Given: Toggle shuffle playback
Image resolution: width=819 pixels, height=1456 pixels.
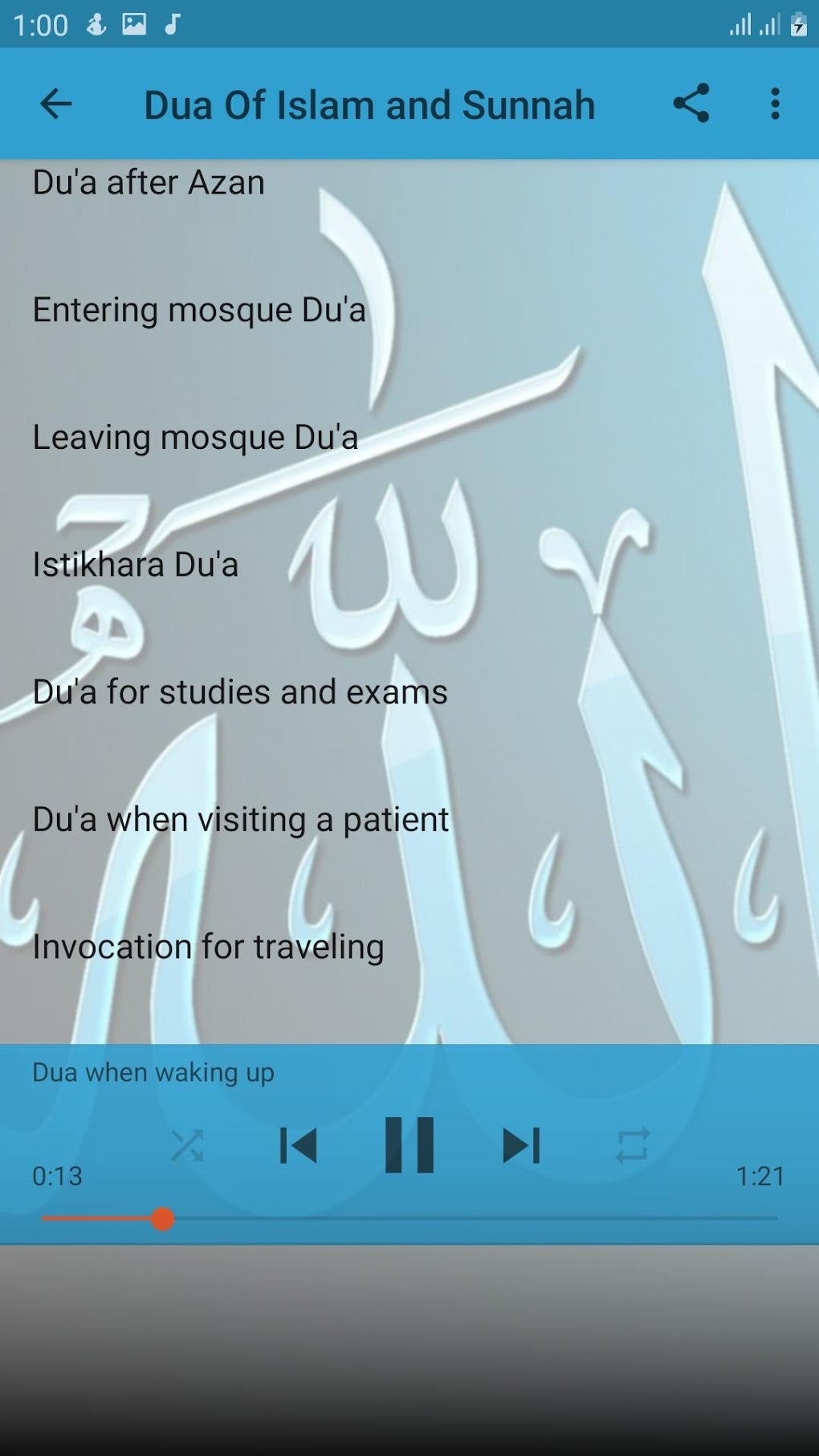Looking at the screenshot, I should 187,1145.
